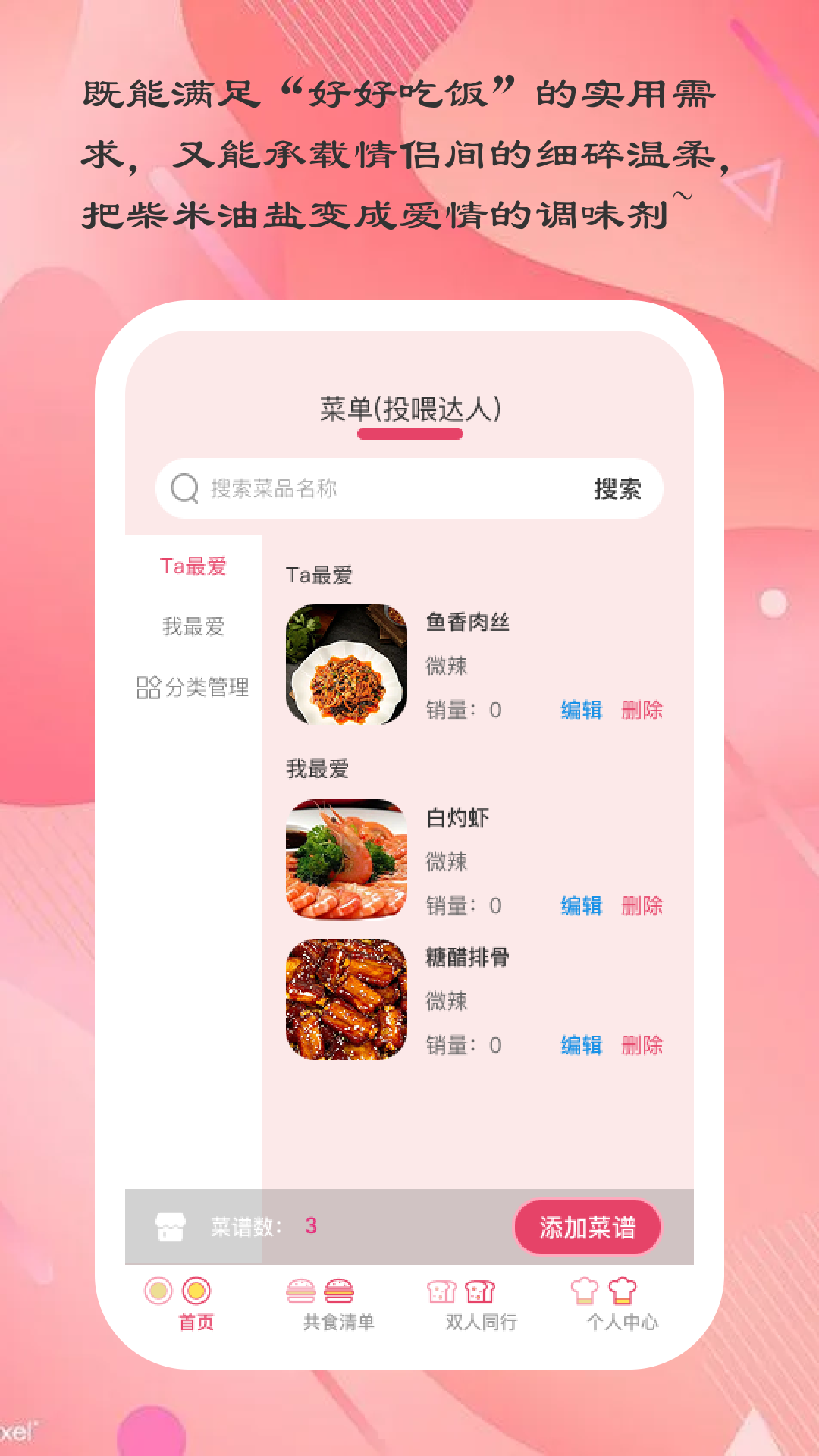Tap the 添加菜谱 button
This screenshot has height=1456, width=819.
tap(588, 1226)
